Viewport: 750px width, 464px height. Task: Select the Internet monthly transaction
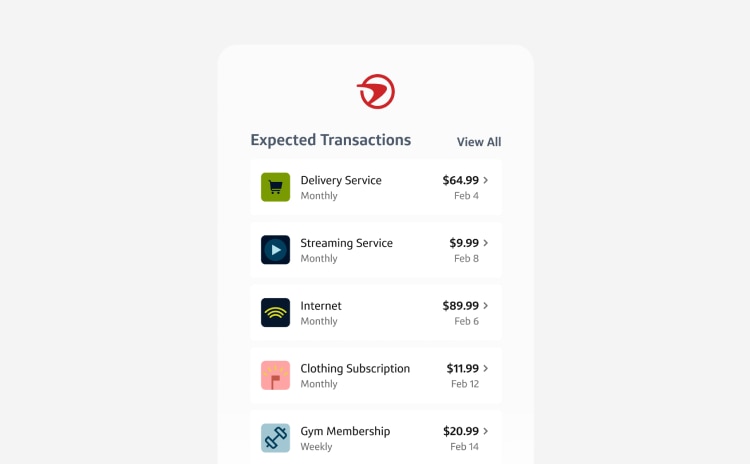pos(375,313)
